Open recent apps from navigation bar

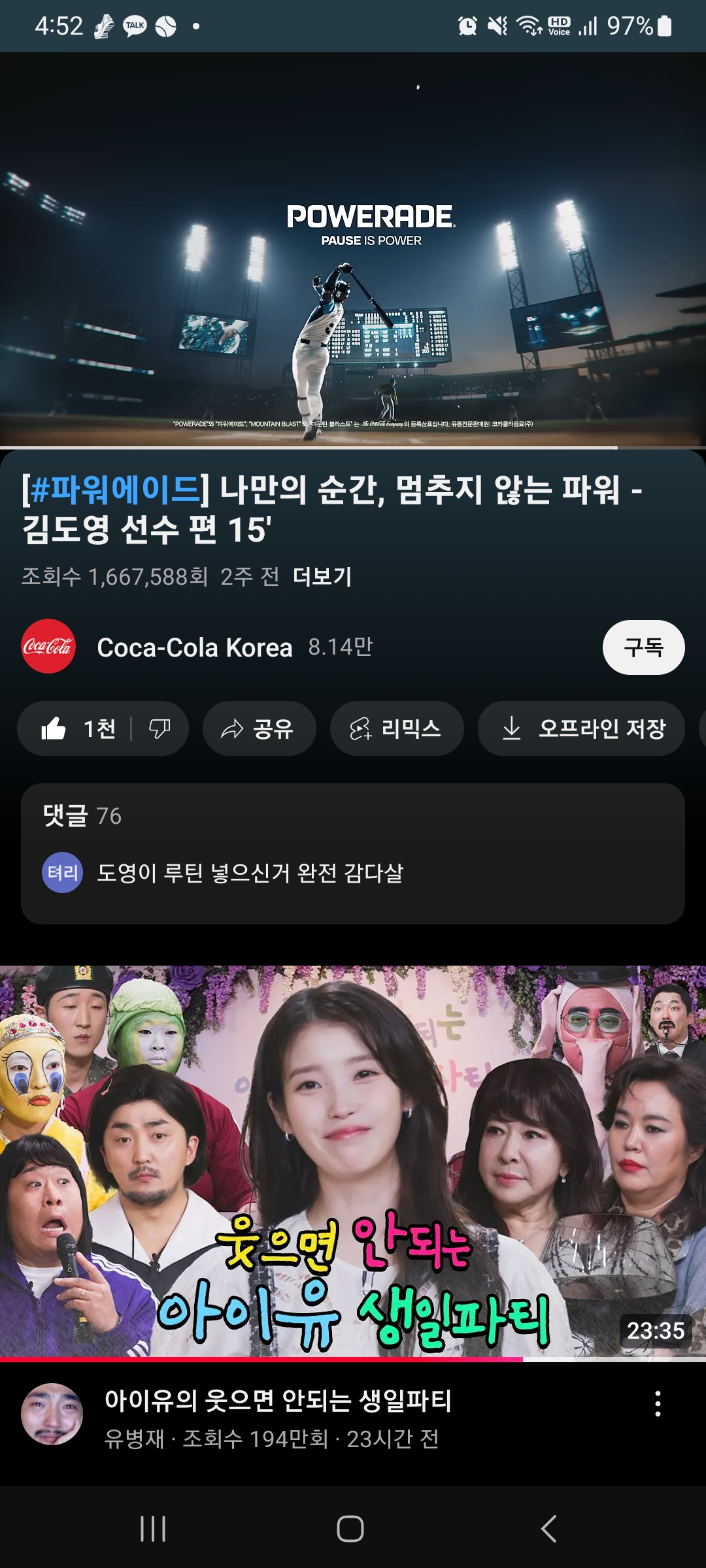tap(153, 1529)
